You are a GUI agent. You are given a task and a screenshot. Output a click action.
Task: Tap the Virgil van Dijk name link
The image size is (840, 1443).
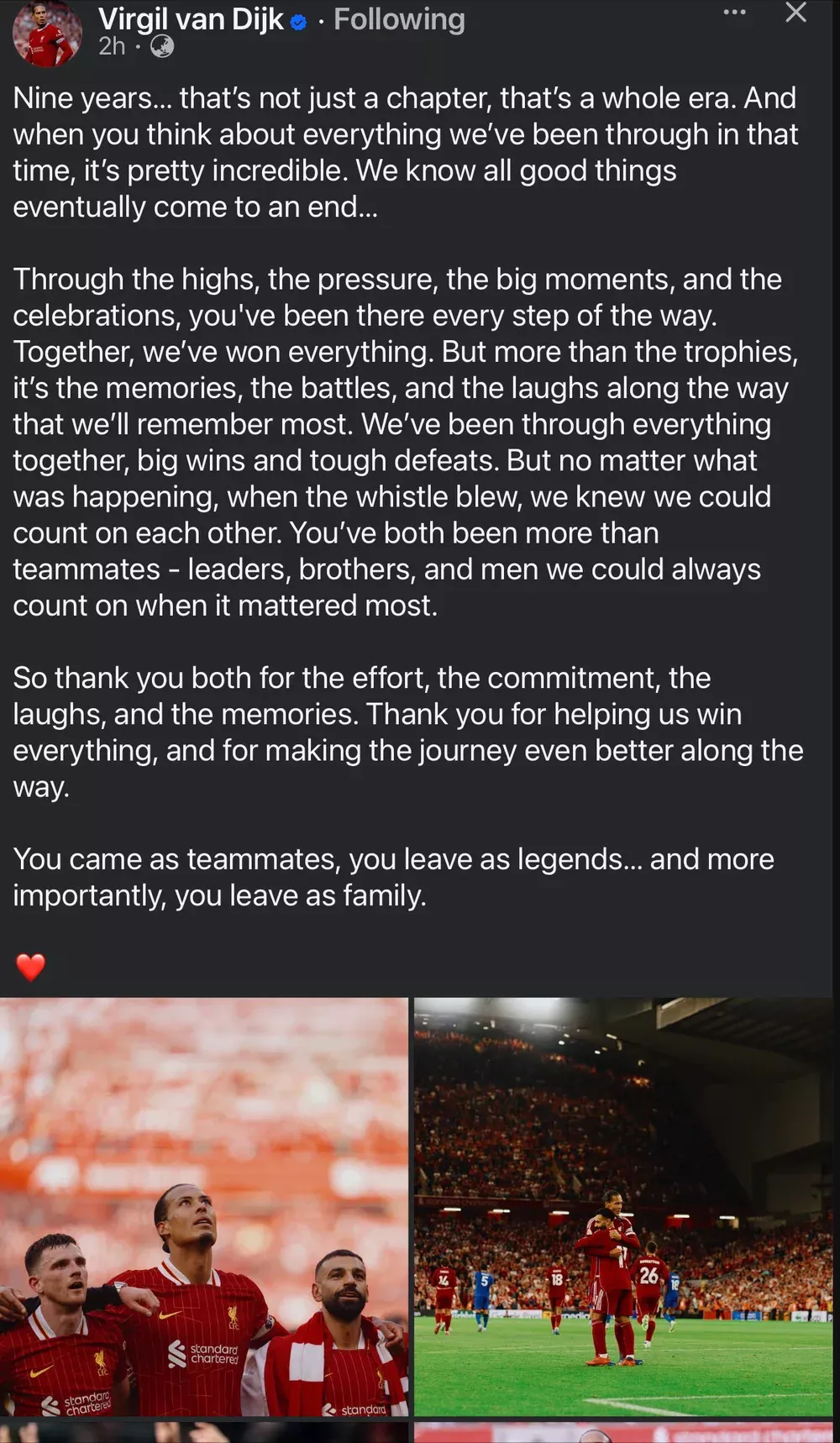191,18
